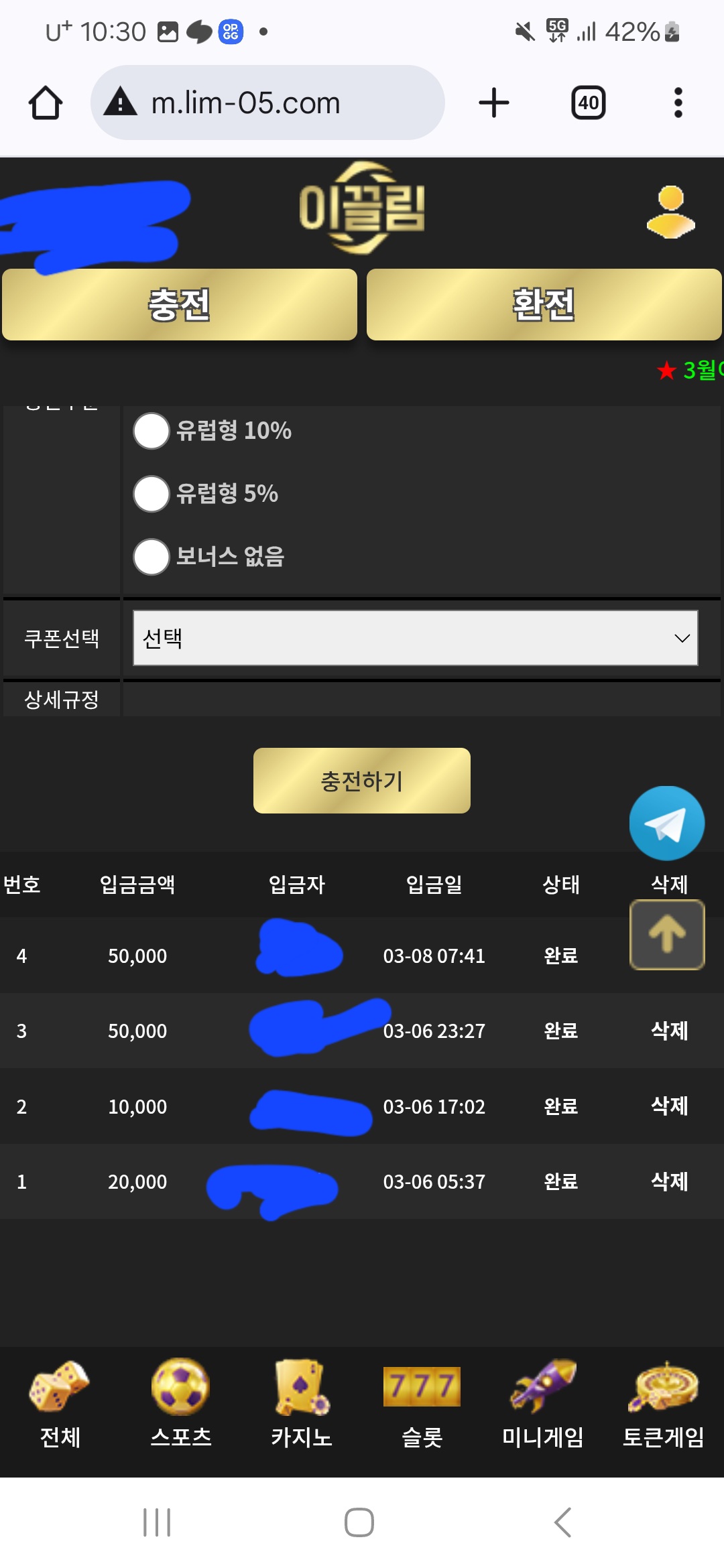This screenshot has width=724, height=1568.
Task: Open the browser home page
Action: point(46,103)
